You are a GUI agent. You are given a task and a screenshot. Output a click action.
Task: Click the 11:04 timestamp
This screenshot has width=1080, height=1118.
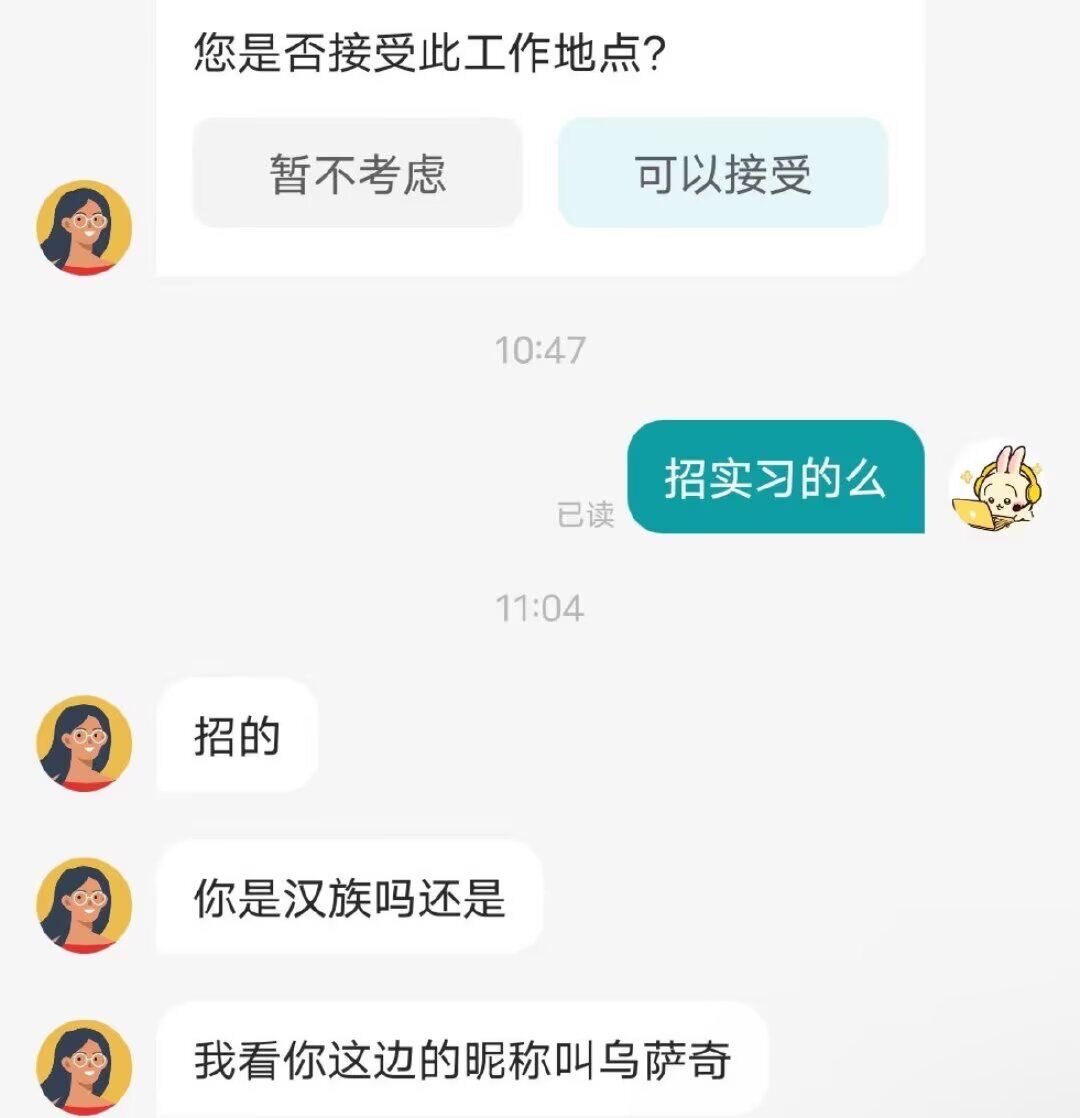tap(540, 606)
